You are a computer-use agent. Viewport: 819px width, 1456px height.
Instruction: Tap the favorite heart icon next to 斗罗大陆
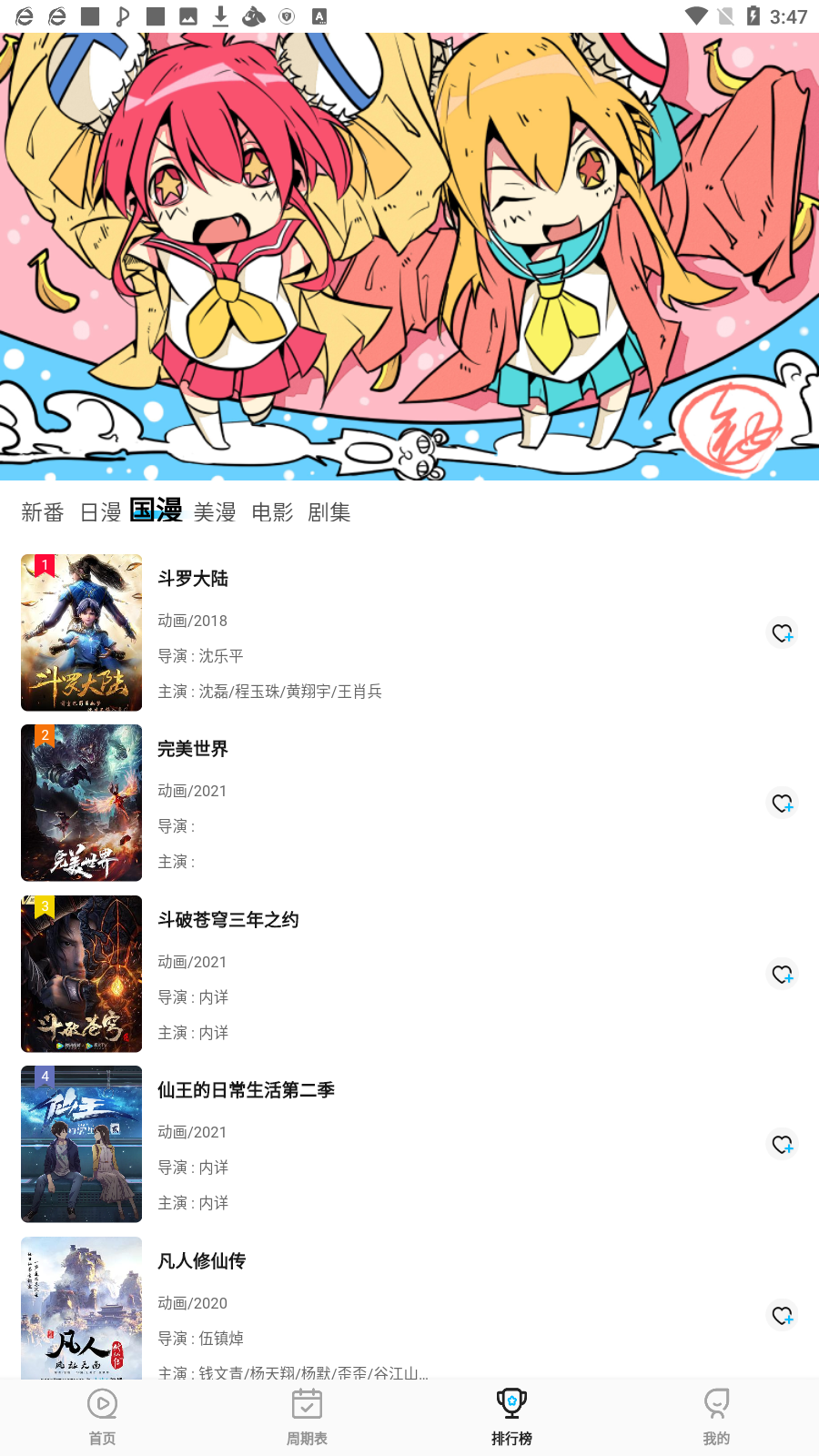click(x=783, y=632)
